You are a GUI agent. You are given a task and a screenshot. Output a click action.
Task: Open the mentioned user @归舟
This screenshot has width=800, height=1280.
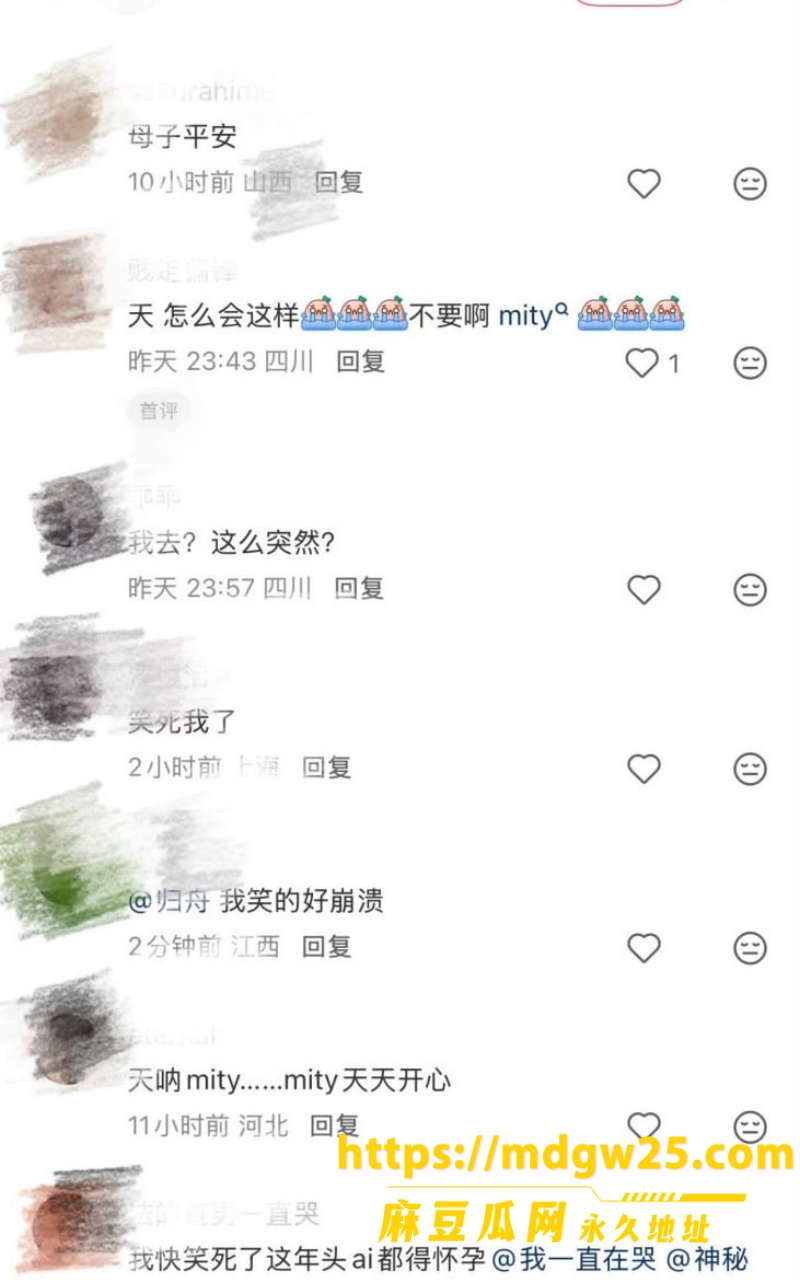point(168,900)
